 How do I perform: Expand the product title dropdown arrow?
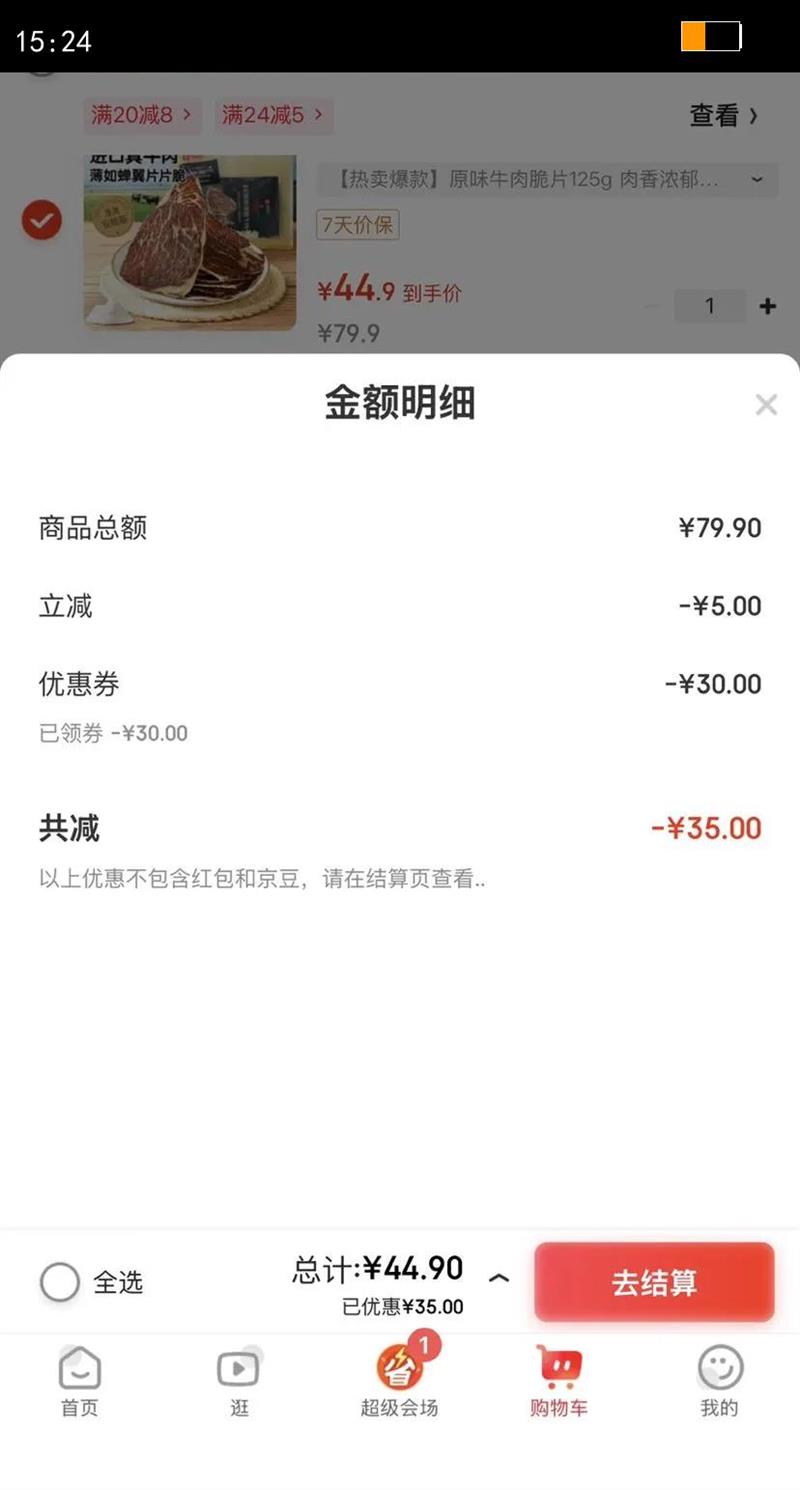point(757,181)
